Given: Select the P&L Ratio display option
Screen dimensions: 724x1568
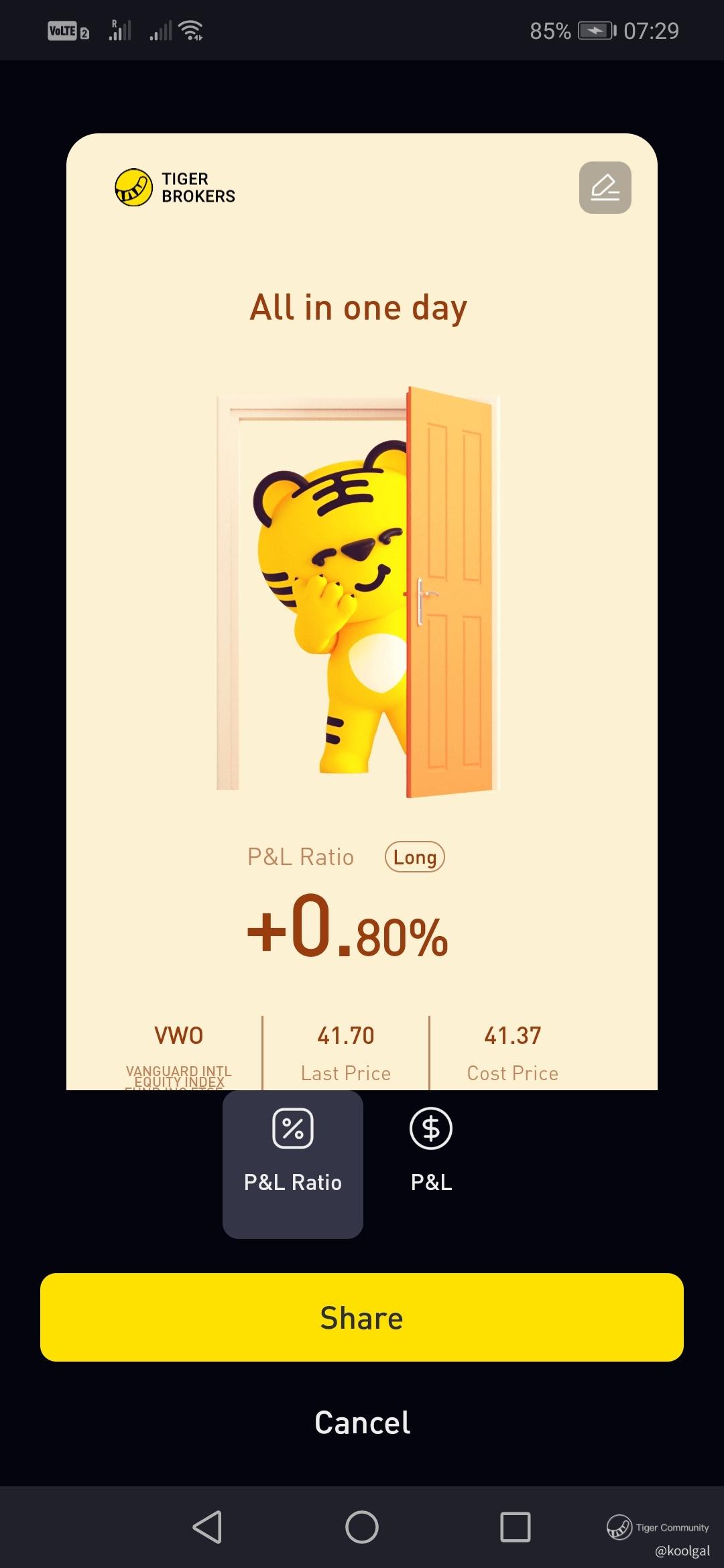Looking at the screenshot, I should click(293, 1164).
